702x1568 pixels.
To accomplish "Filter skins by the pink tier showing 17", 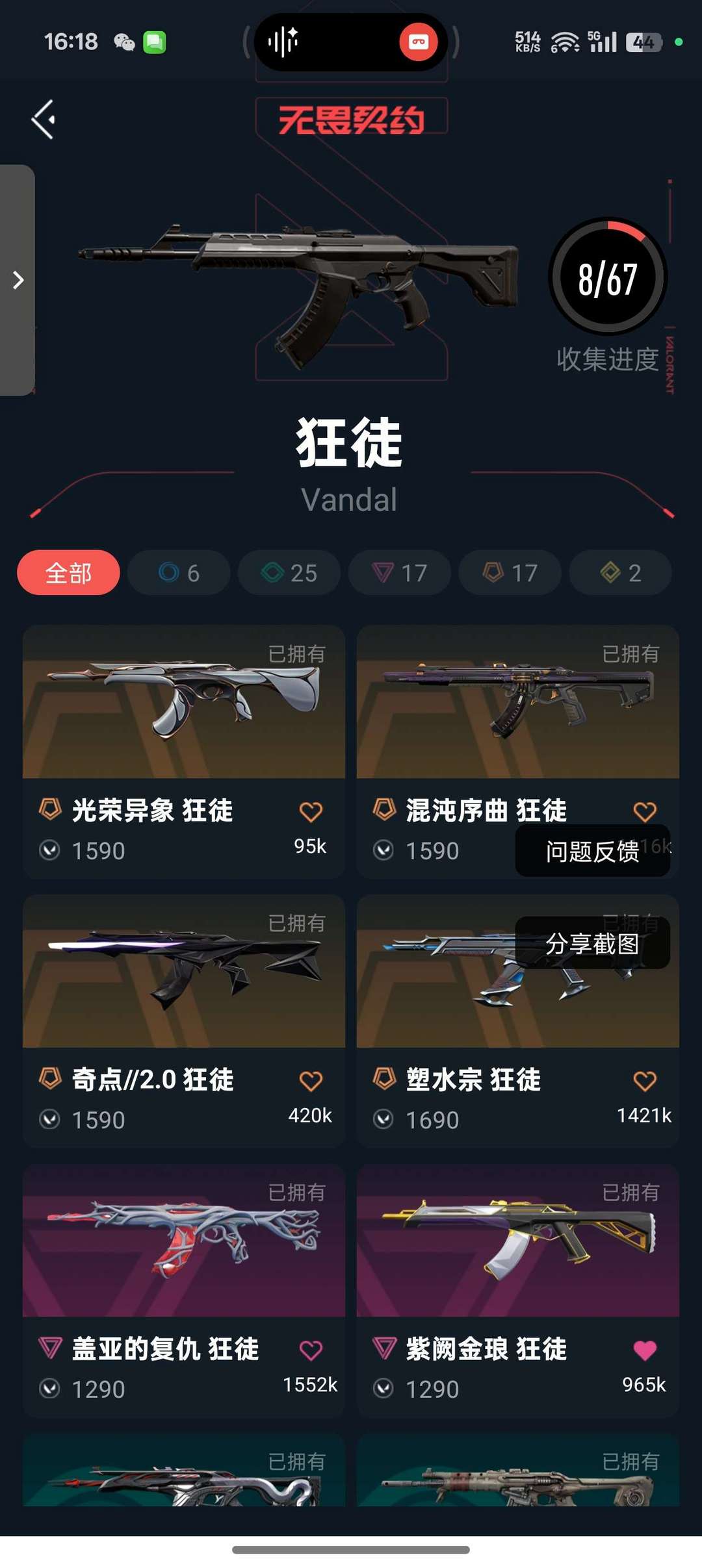I will pyautogui.click(x=400, y=573).
